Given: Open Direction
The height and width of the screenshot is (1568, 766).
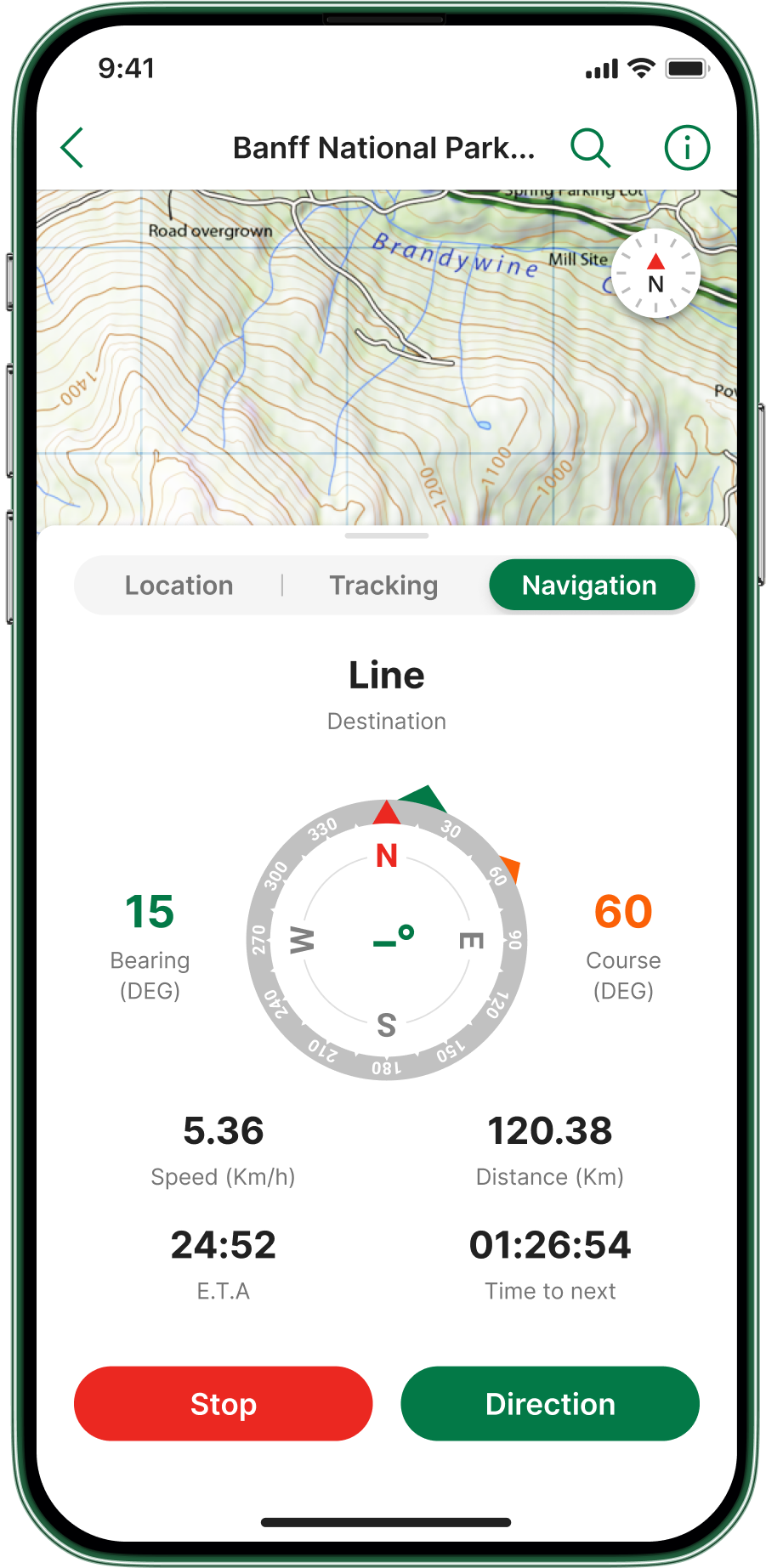Looking at the screenshot, I should [550, 1404].
